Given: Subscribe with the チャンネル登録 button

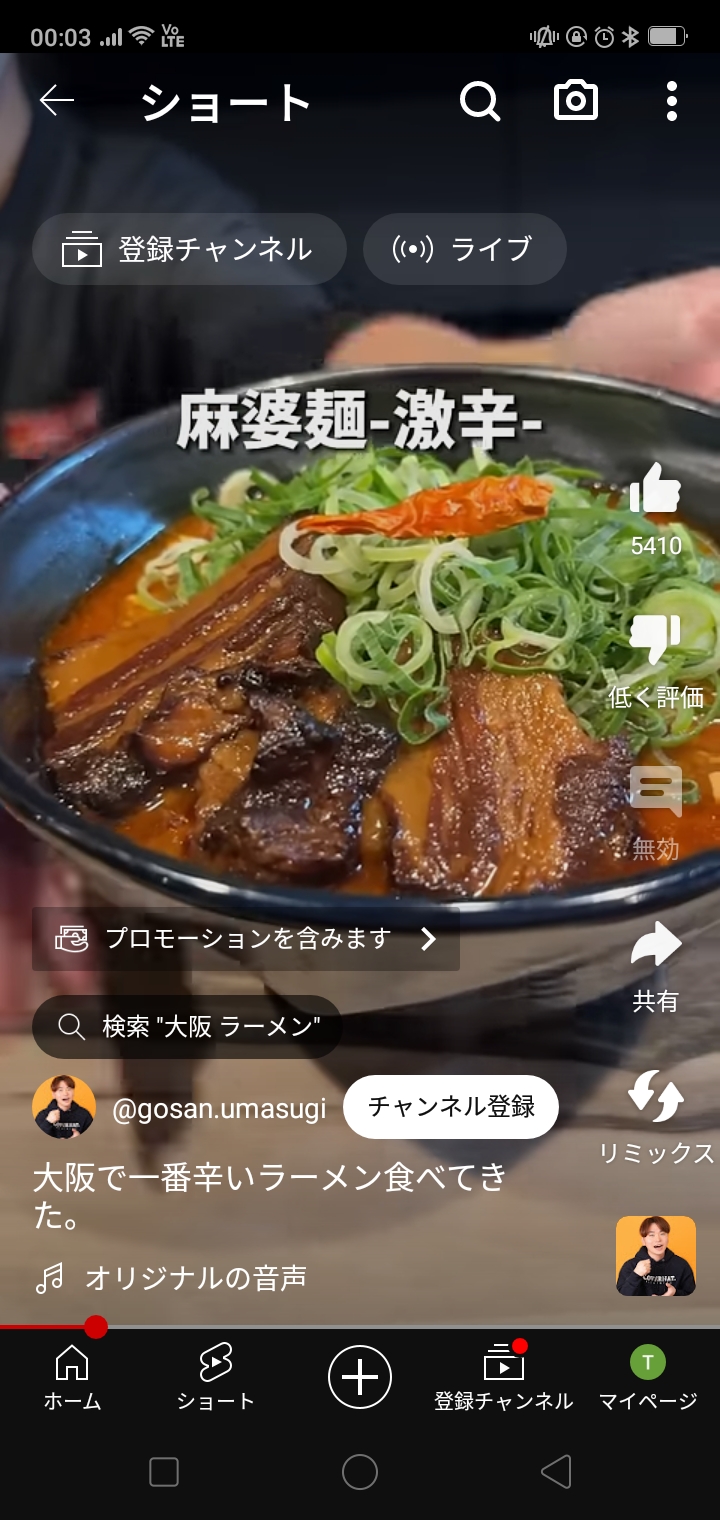Looking at the screenshot, I should pos(451,1107).
